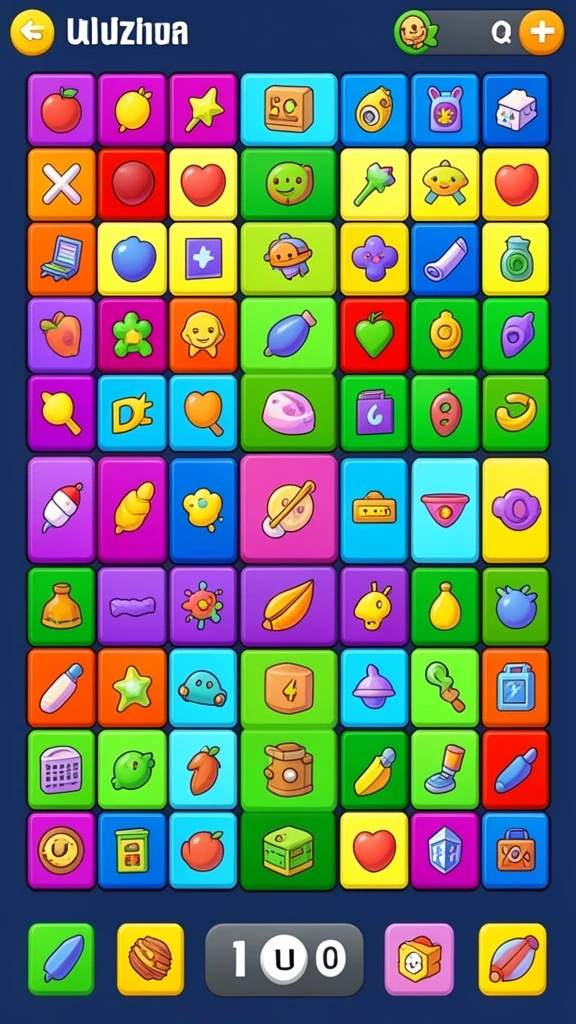This screenshot has width=576, height=1024.
Task: Use the walnut booster button
Action: pyautogui.click(x=150, y=959)
